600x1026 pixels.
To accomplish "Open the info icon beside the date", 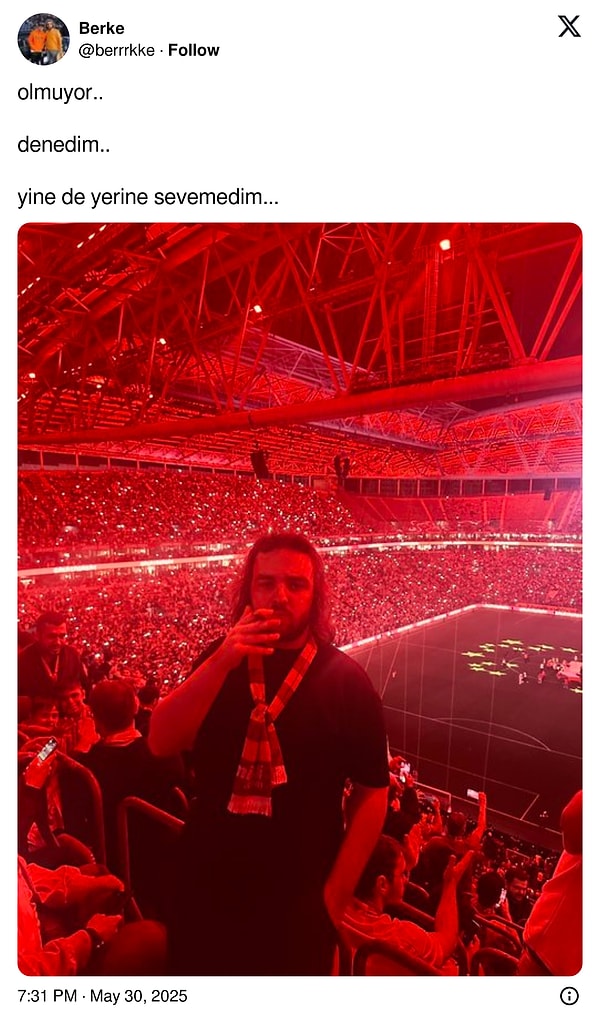I will [x=569, y=995].
